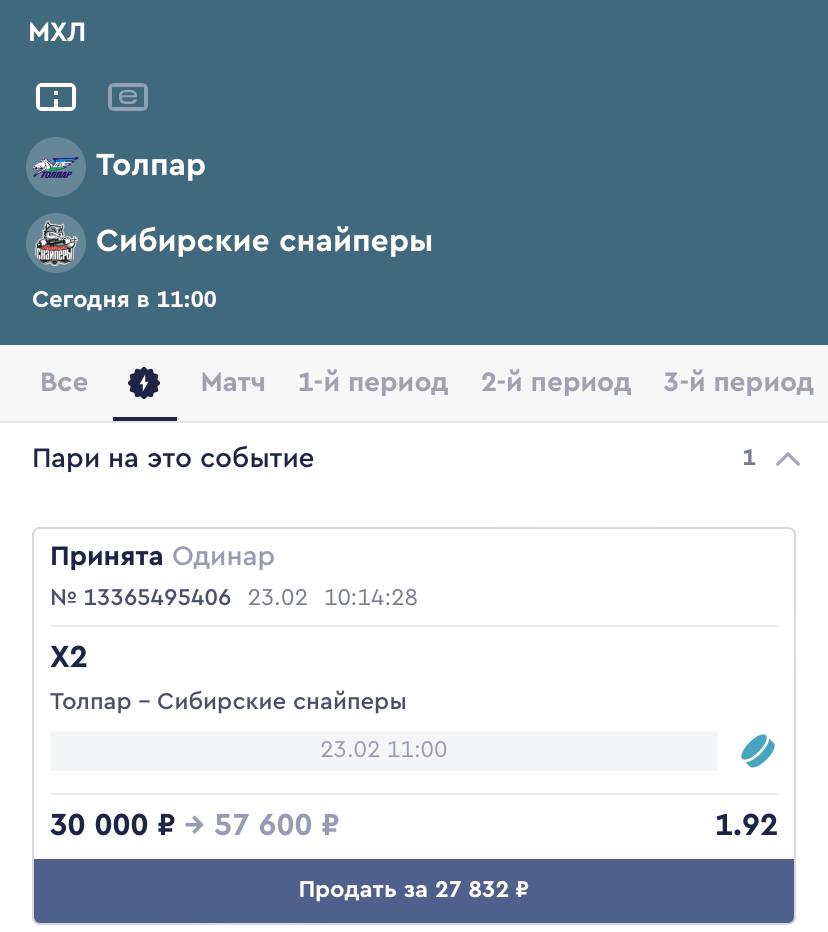The width and height of the screenshot is (828, 932).
Task: Sell the bet for 27 832 ₽
Action: tap(414, 889)
